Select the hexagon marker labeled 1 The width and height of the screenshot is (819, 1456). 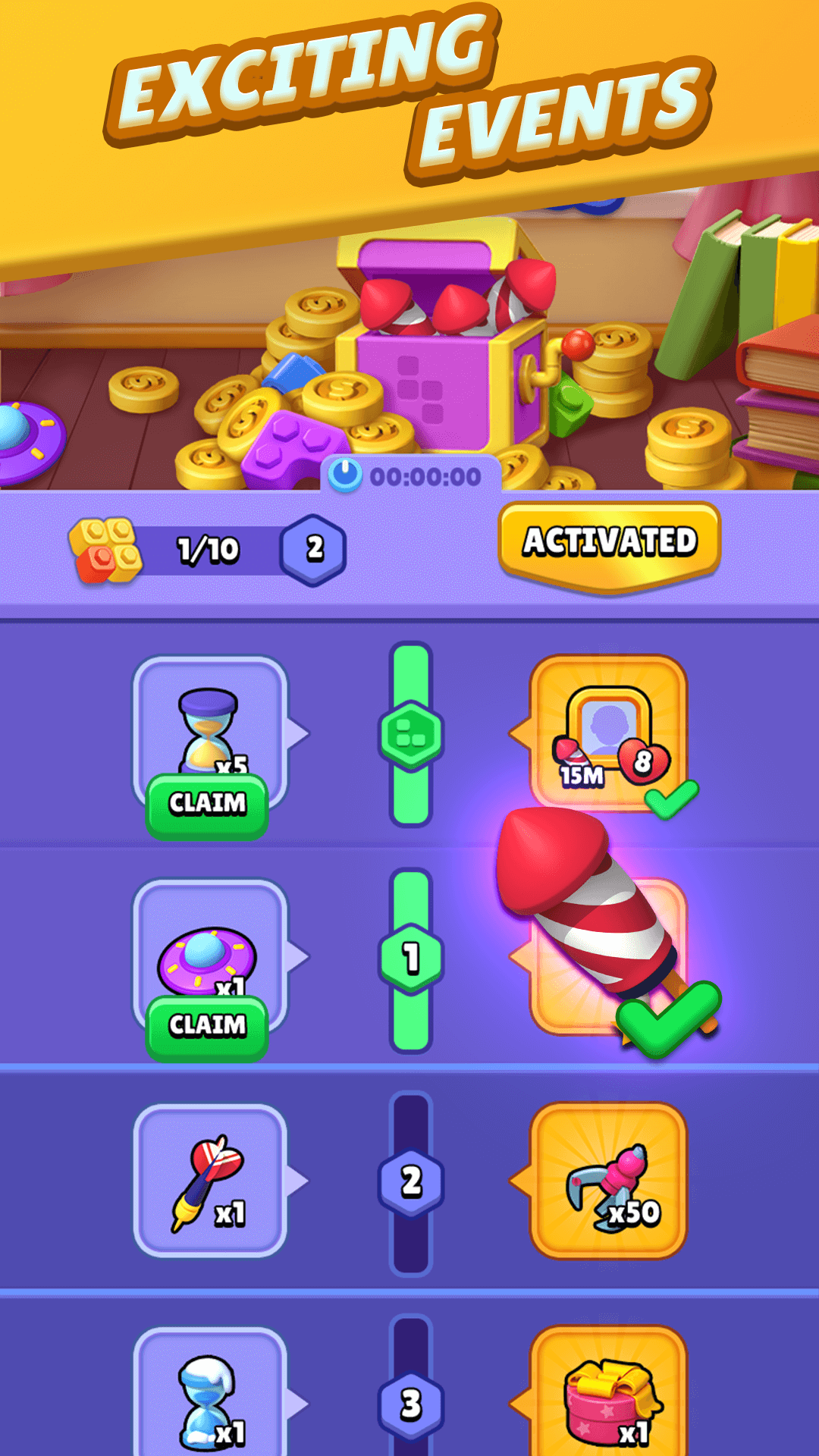[x=409, y=959]
